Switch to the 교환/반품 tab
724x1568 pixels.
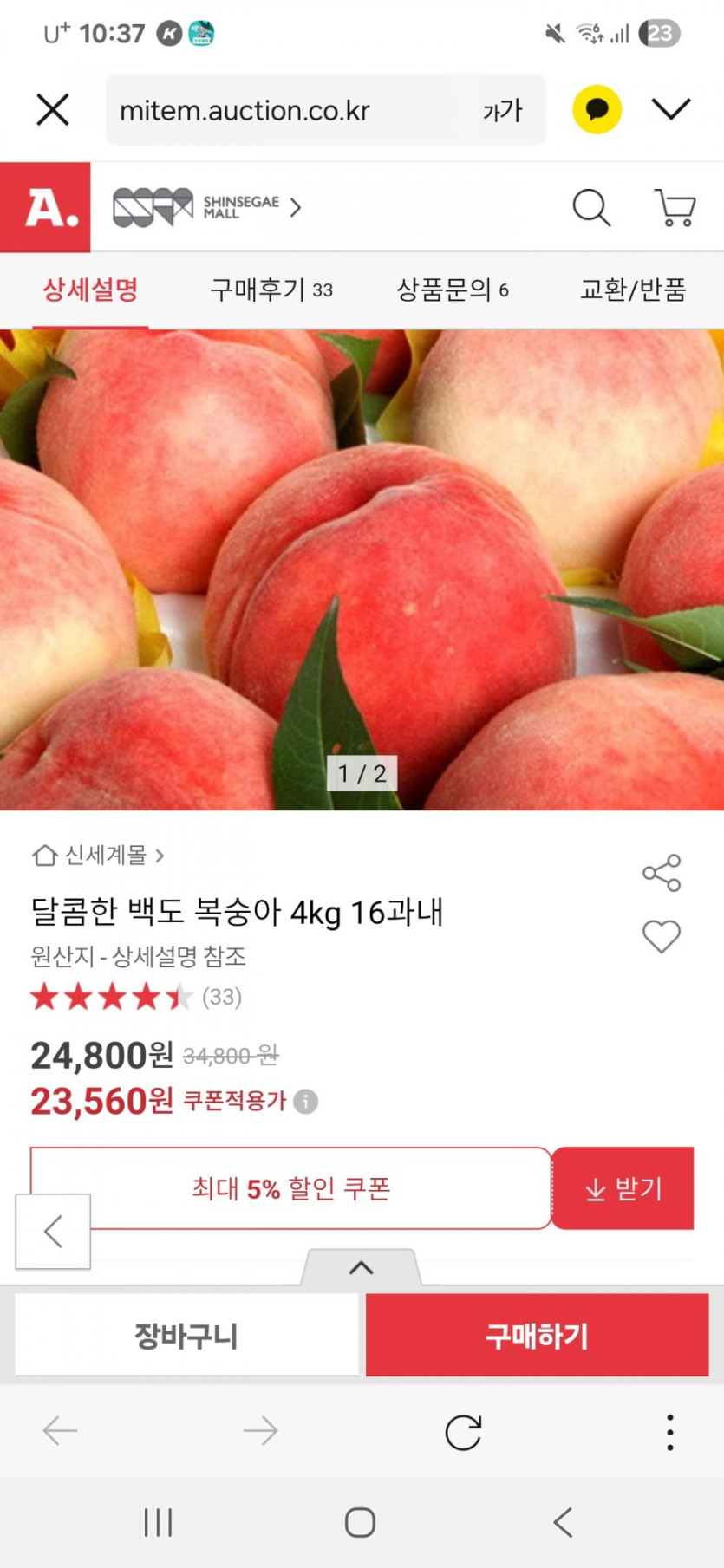click(632, 290)
